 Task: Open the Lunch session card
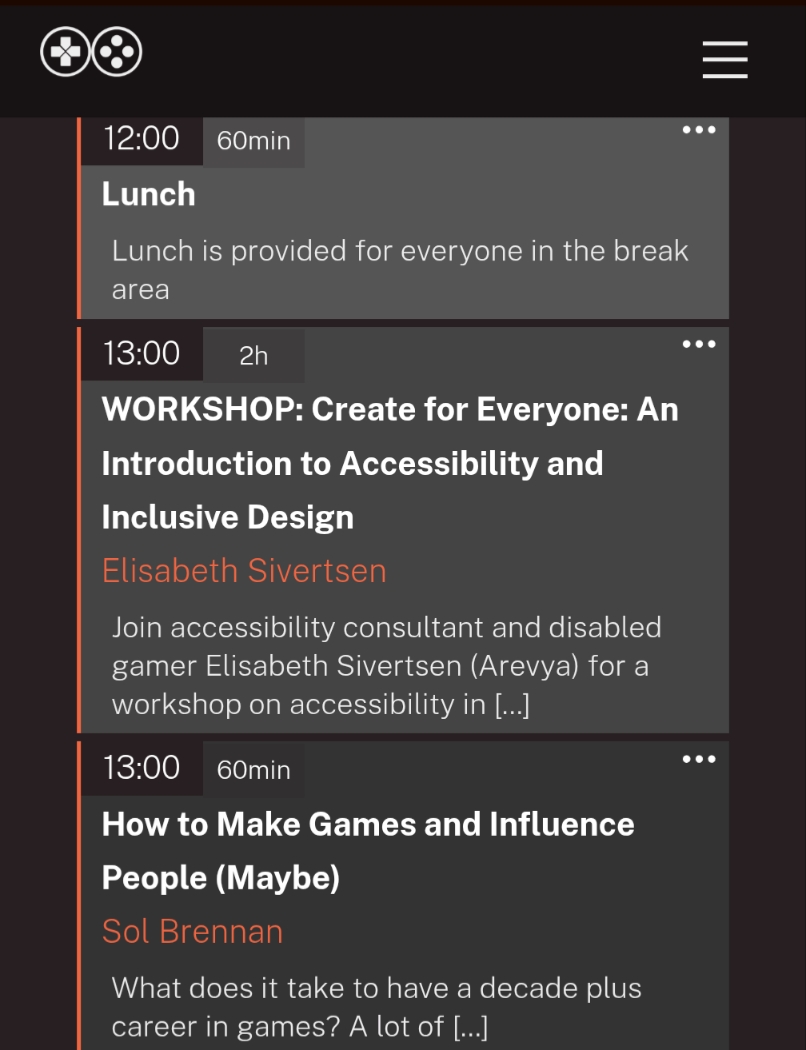(x=148, y=194)
